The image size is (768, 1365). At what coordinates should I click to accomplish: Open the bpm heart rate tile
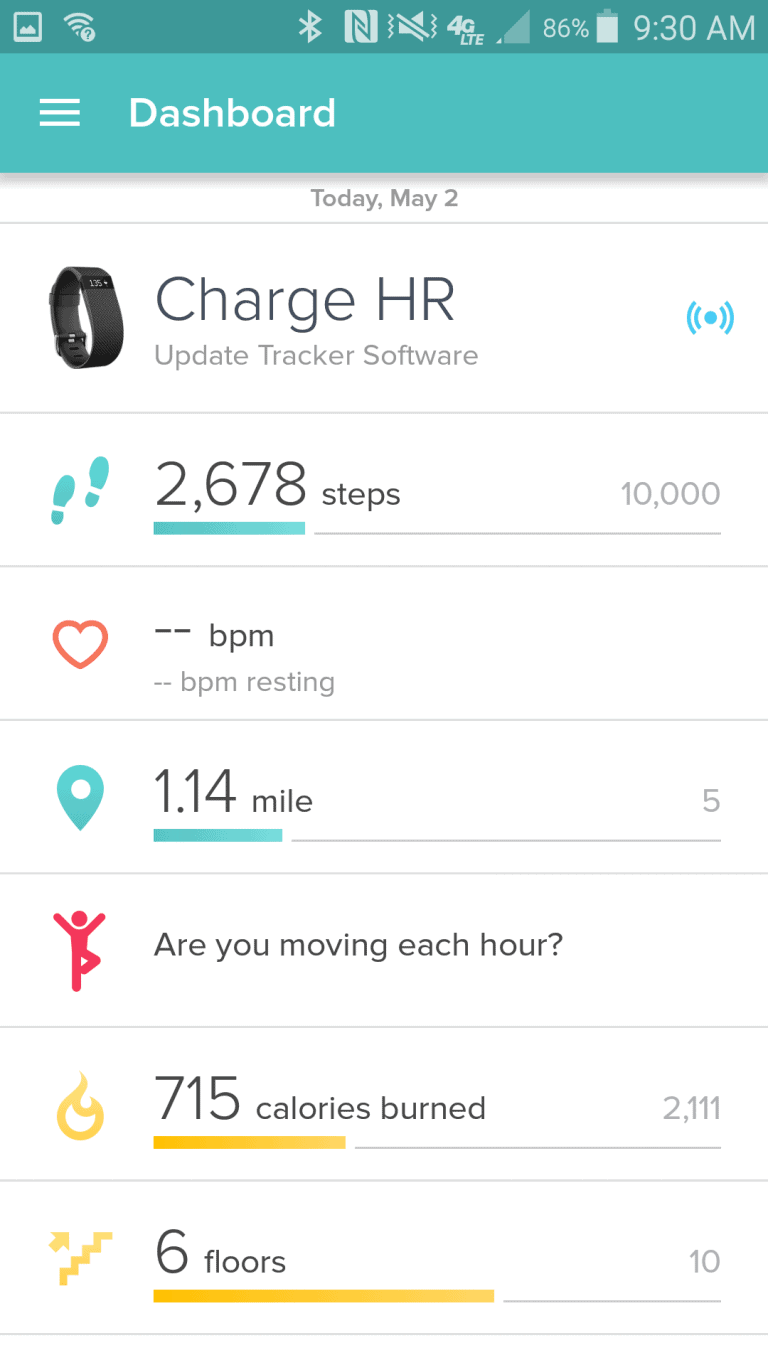(384, 644)
